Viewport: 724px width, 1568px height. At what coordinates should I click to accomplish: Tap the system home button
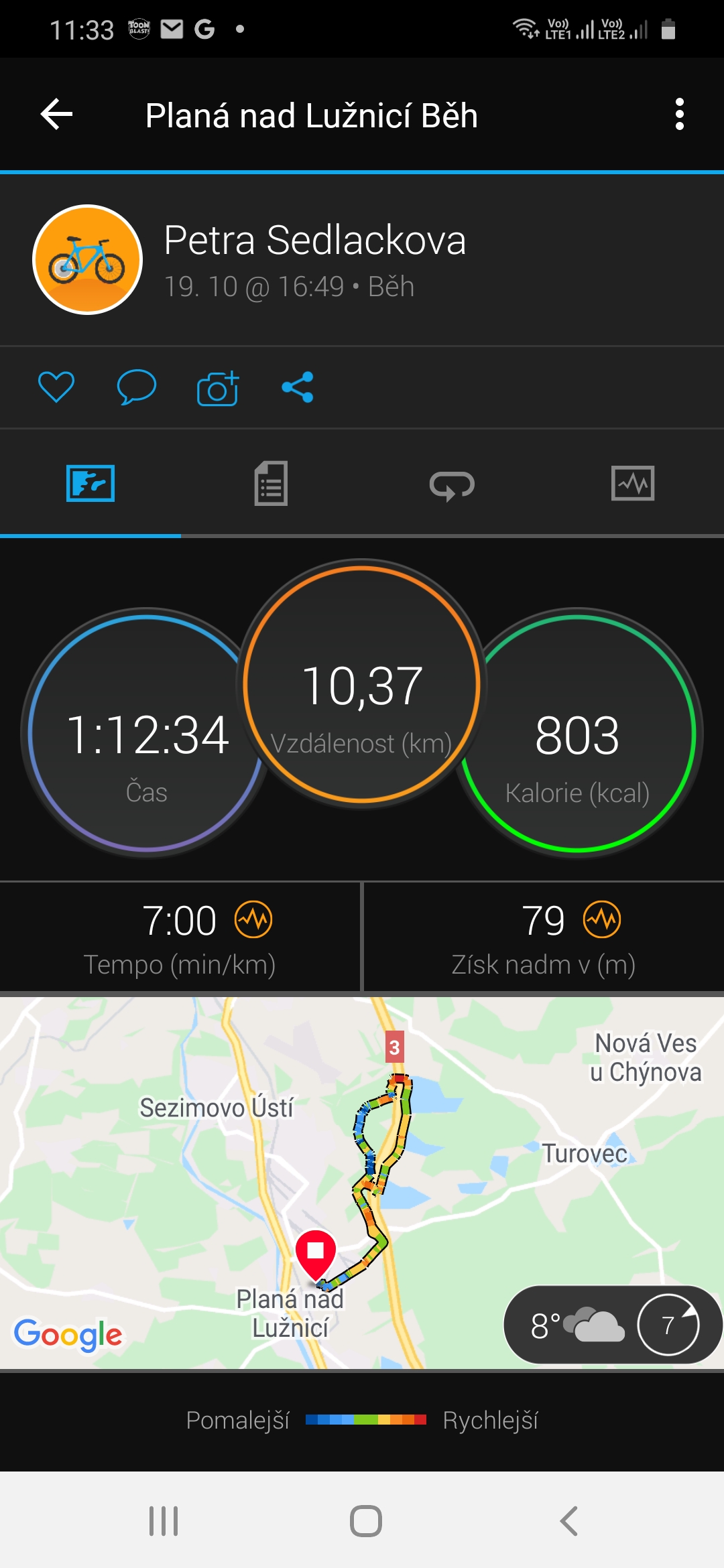(x=366, y=1521)
